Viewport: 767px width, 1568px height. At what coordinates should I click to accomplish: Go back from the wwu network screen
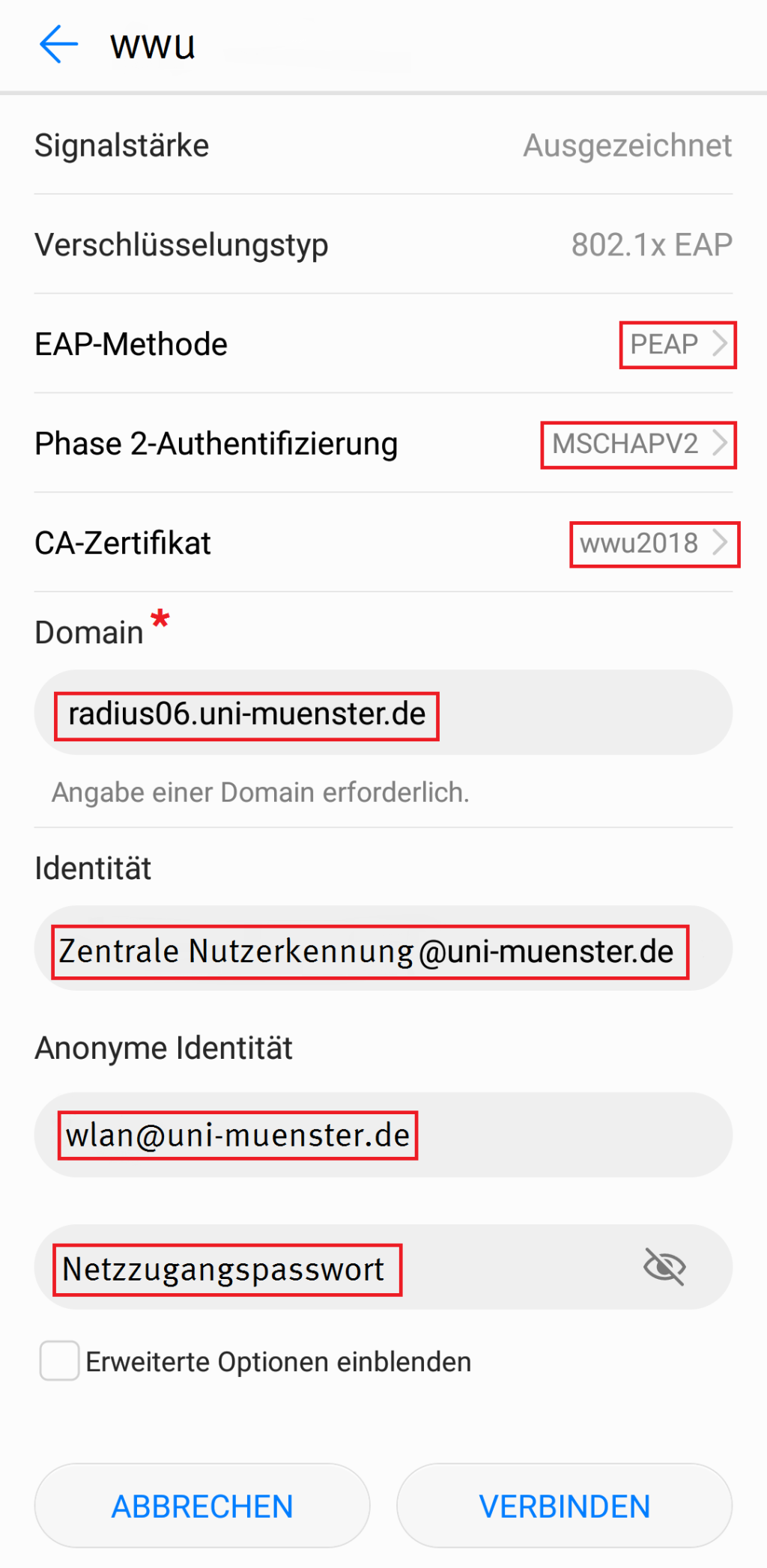point(58,44)
